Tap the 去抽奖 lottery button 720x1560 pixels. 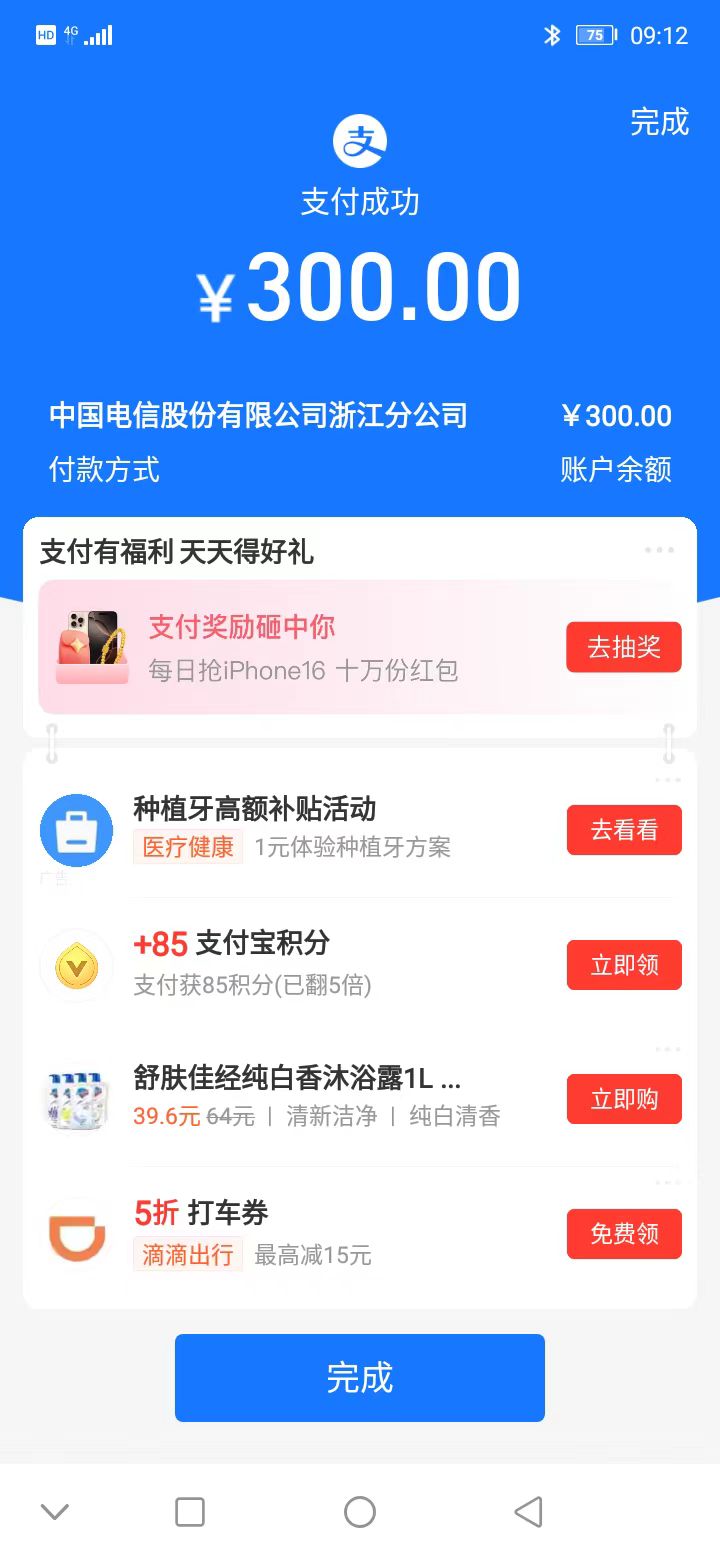point(624,647)
